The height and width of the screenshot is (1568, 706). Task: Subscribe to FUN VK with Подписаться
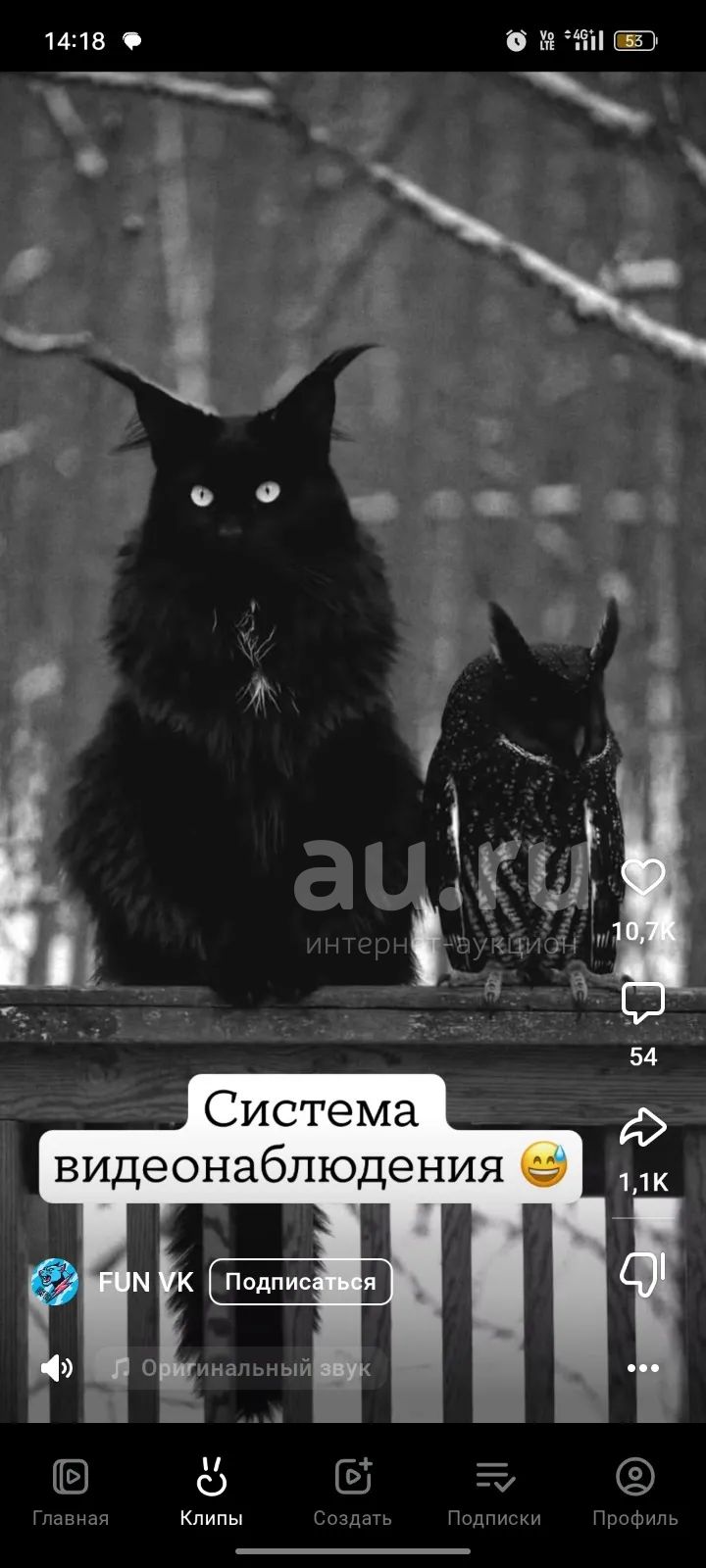click(x=300, y=1282)
